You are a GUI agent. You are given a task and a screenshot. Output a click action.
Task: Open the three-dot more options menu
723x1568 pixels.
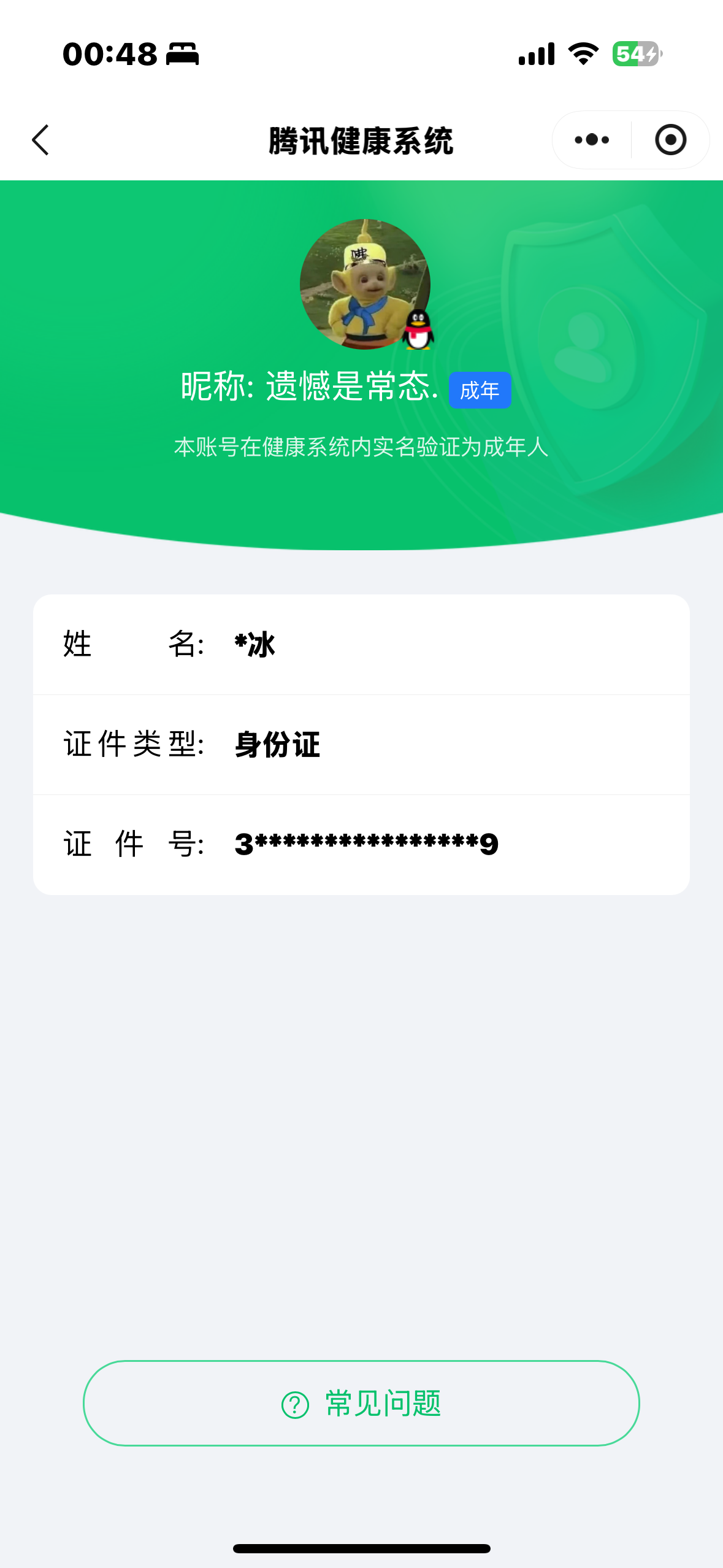(592, 140)
